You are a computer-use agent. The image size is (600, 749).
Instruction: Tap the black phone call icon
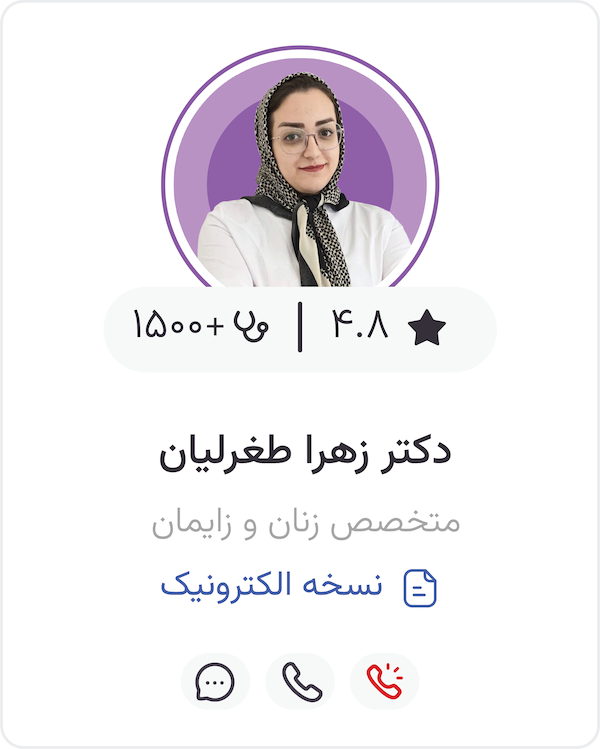pyautogui.click(x=300, y=682)
